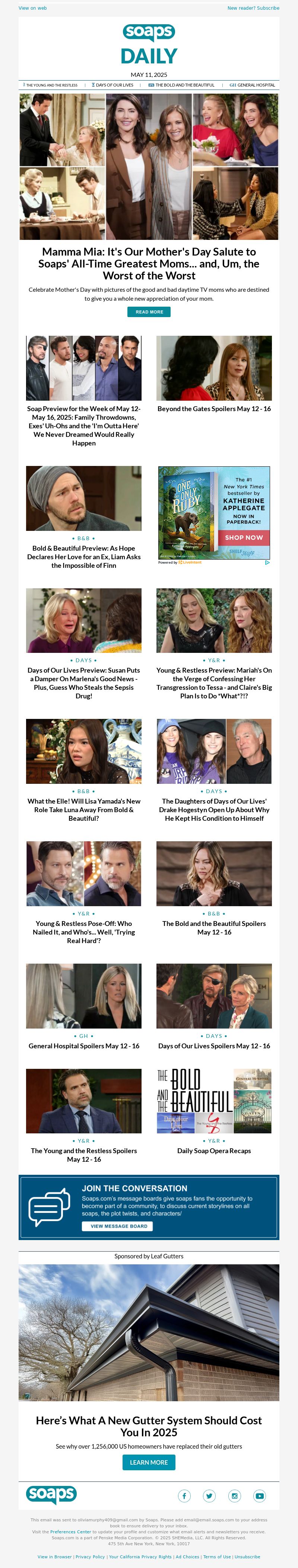View Daily Soap Opera Recaps
Viewport: 298px width, 1568px height.
(214, 1151)
